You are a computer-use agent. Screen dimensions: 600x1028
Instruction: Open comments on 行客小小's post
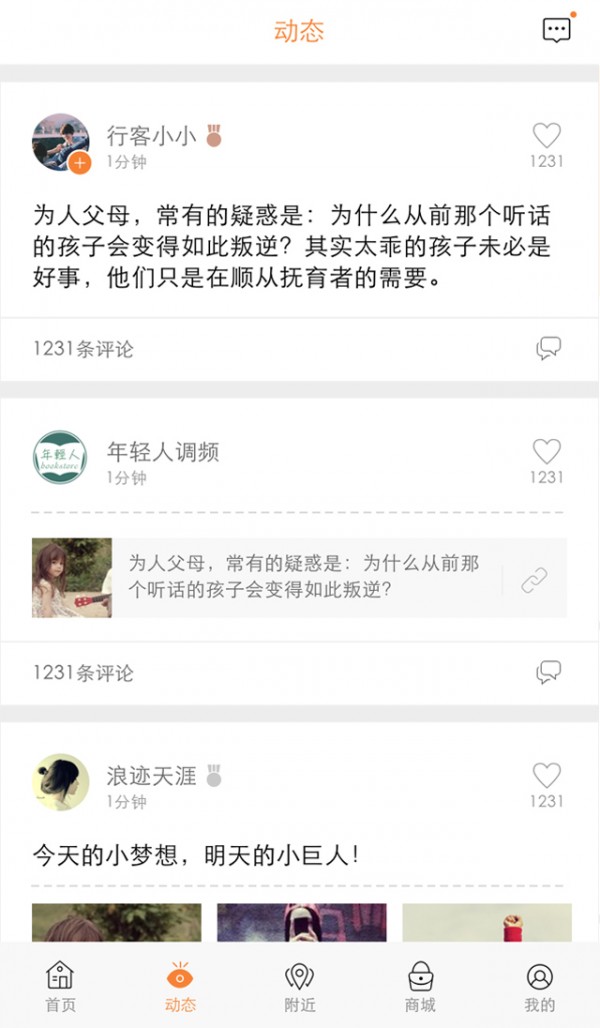pyautogui.click(x=548, y=348)
